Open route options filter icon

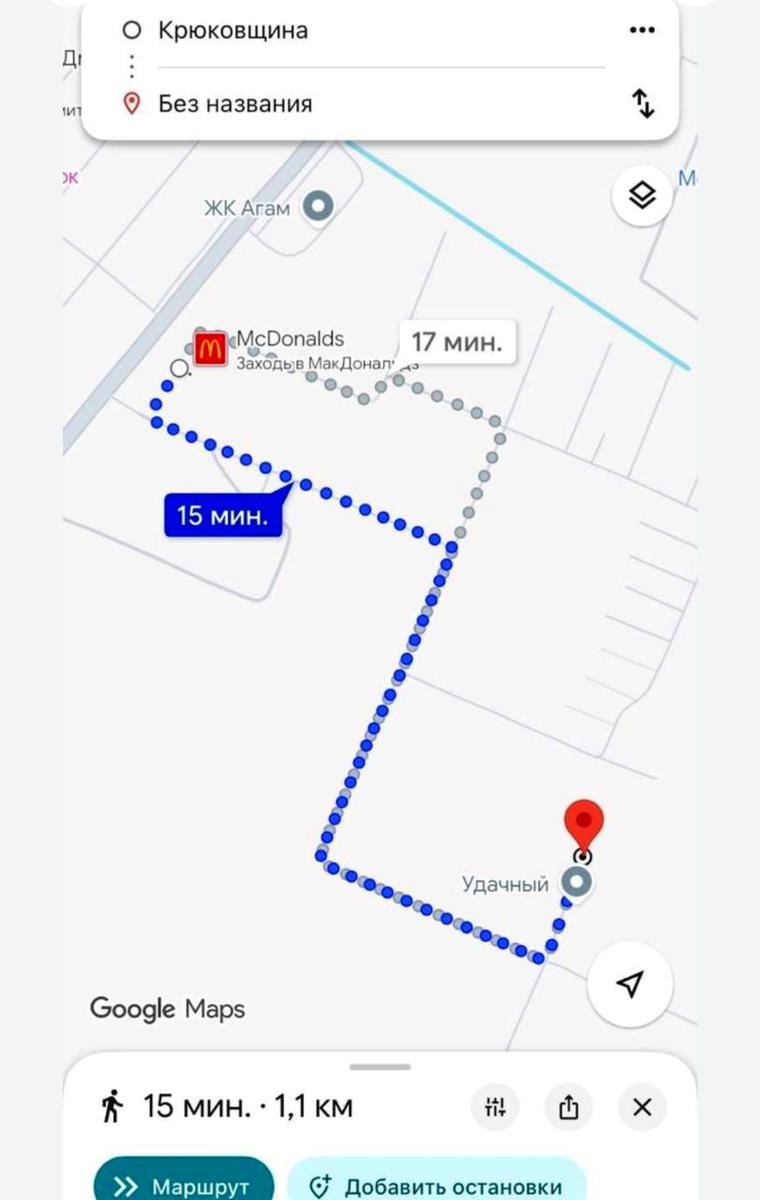click(x=496, y=1107)
